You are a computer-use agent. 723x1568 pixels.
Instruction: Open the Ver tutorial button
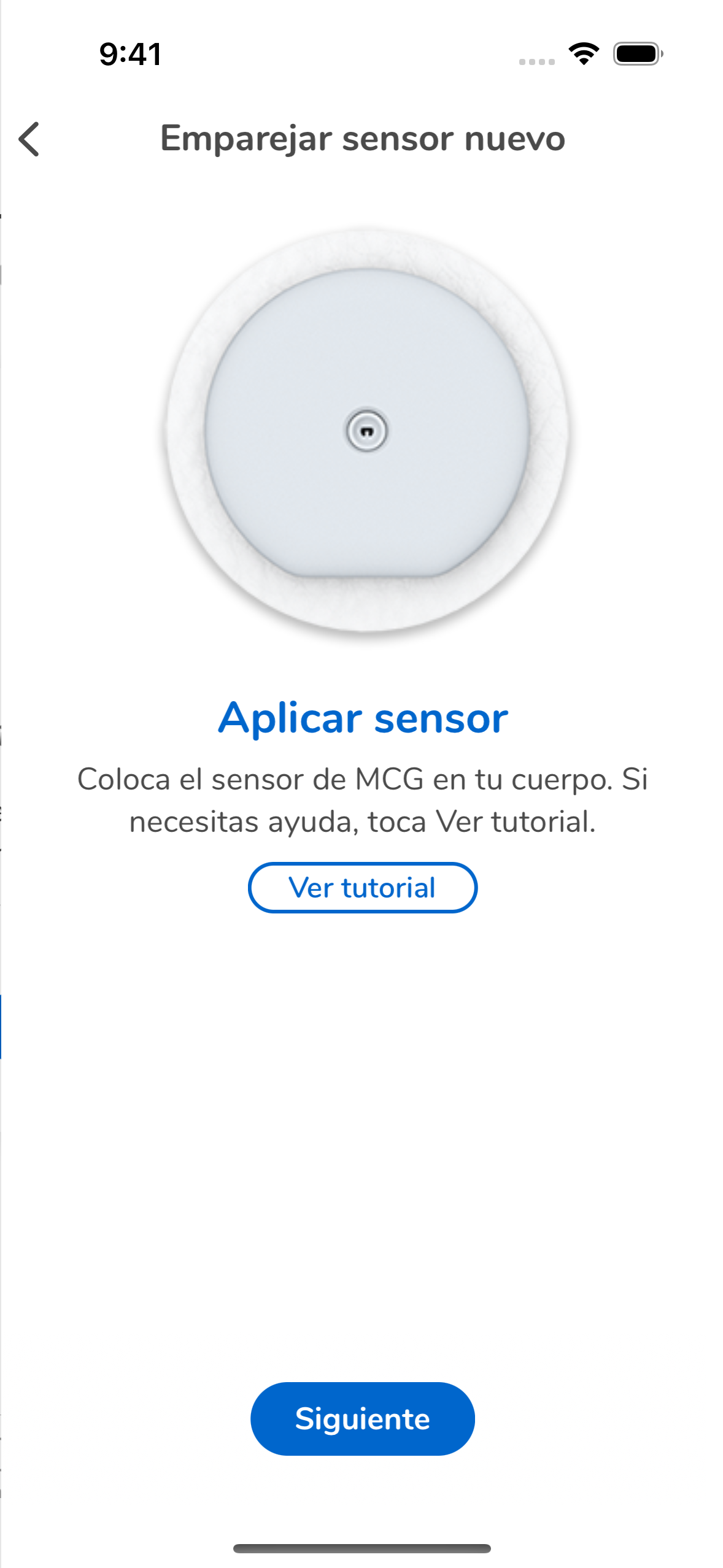tap(362, 888)
